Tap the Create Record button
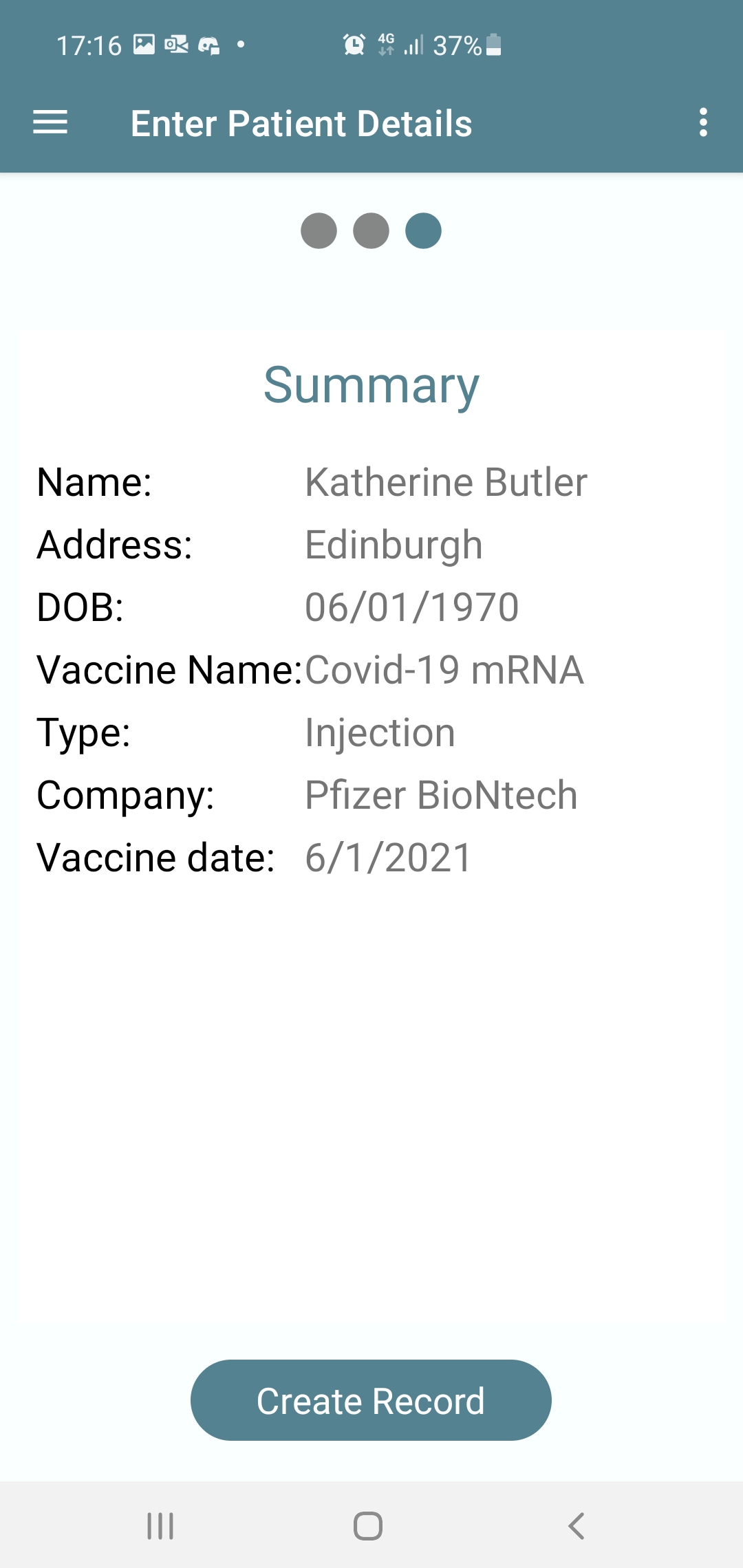 click(x=371, y=1400)
